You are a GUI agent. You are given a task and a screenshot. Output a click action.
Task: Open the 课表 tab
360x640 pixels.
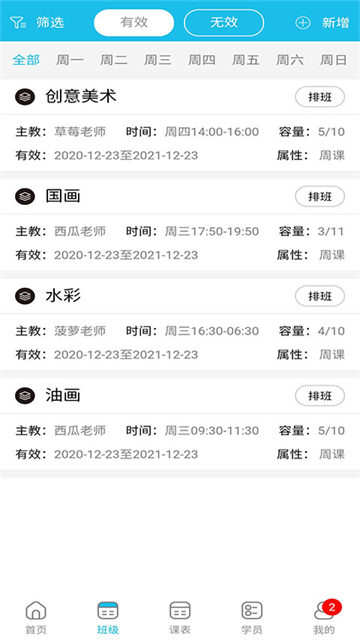[x=180, y=618]
